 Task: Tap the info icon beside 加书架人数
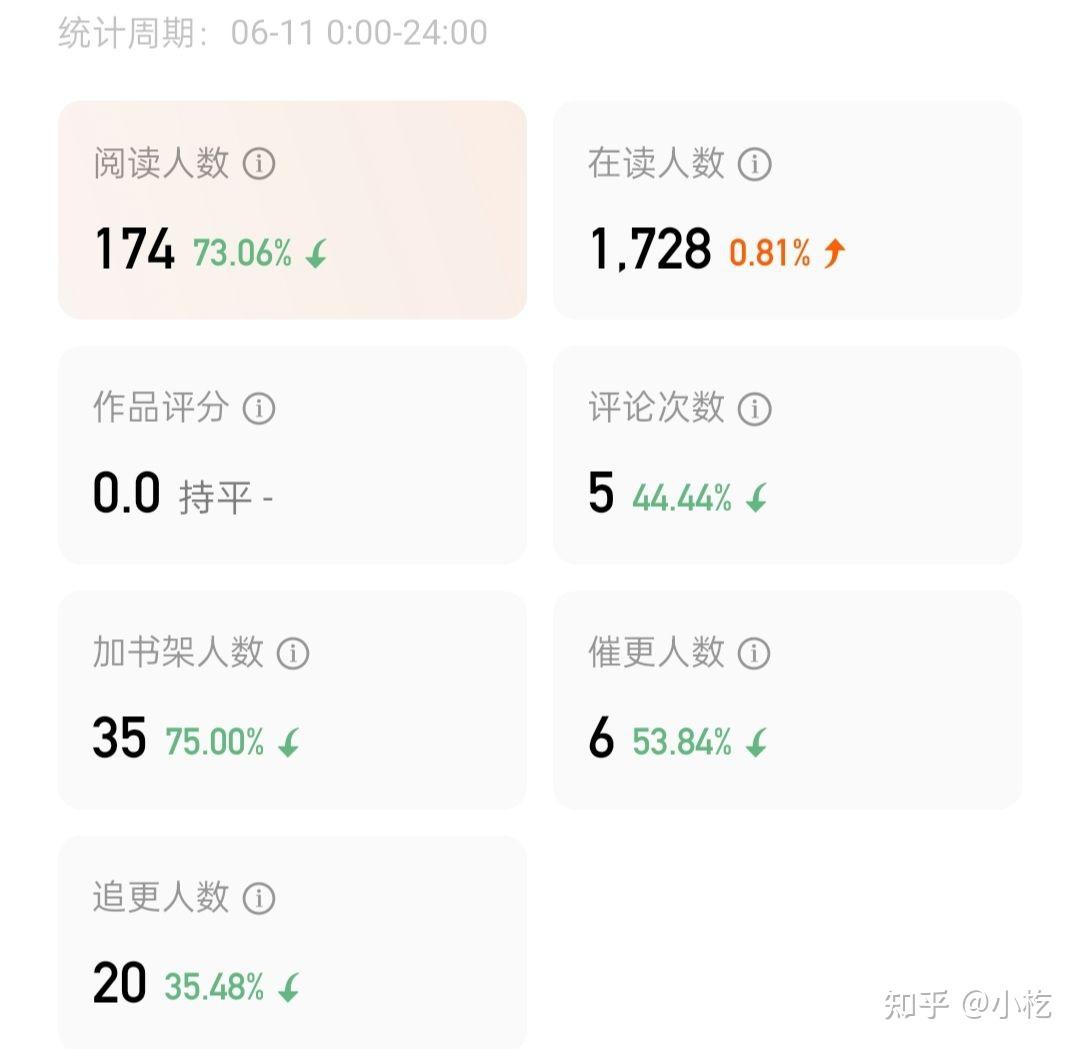(293, 653)
